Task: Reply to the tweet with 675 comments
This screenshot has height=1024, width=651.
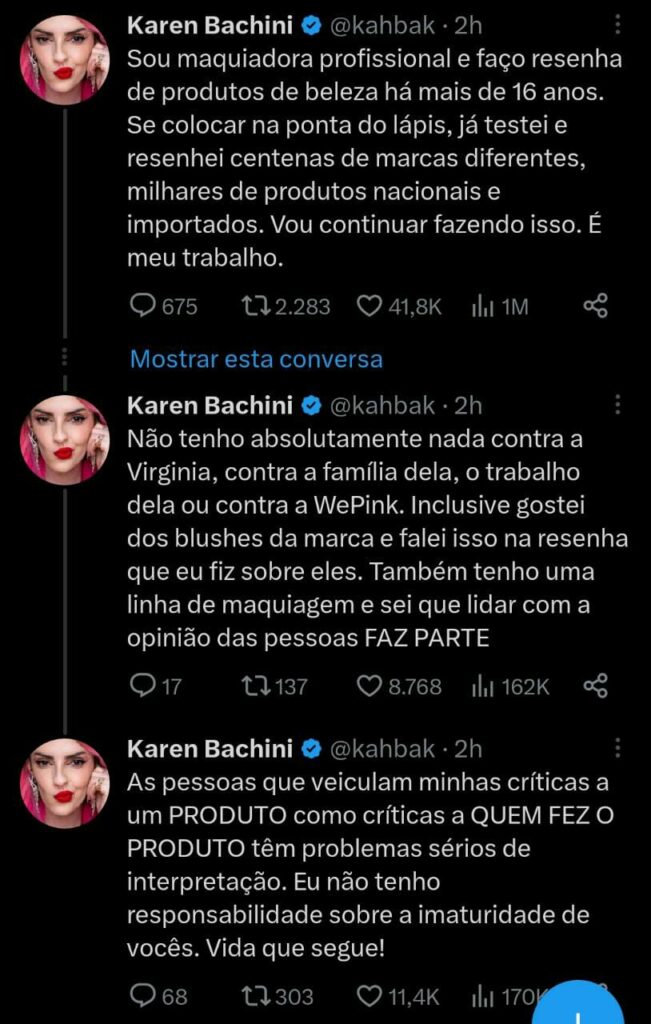Action: [x=145, y=306]
